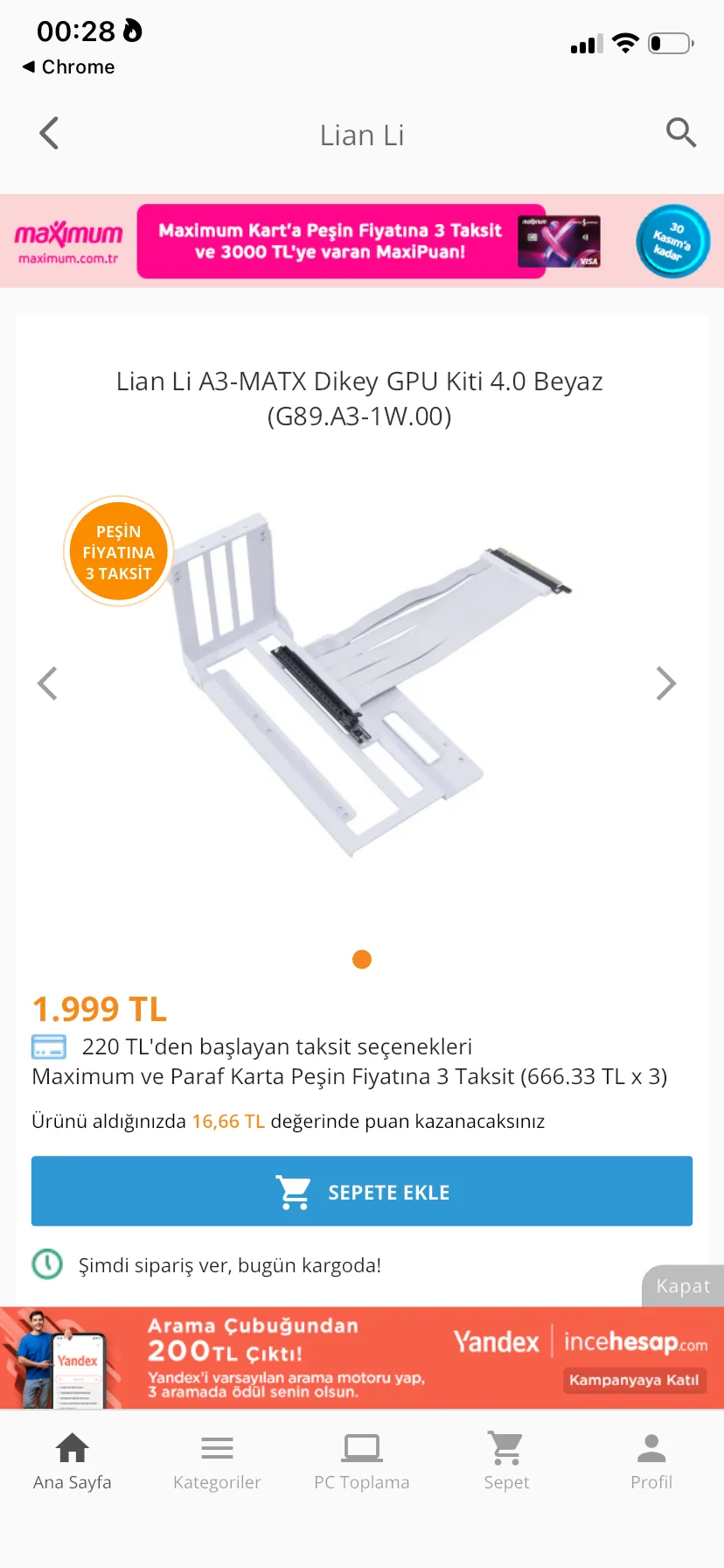The width and height of the screenshot is (724, 1568).
Task: Tap Kampanyaya Katıl on the Yandex banner
Action: (634, 1380)
